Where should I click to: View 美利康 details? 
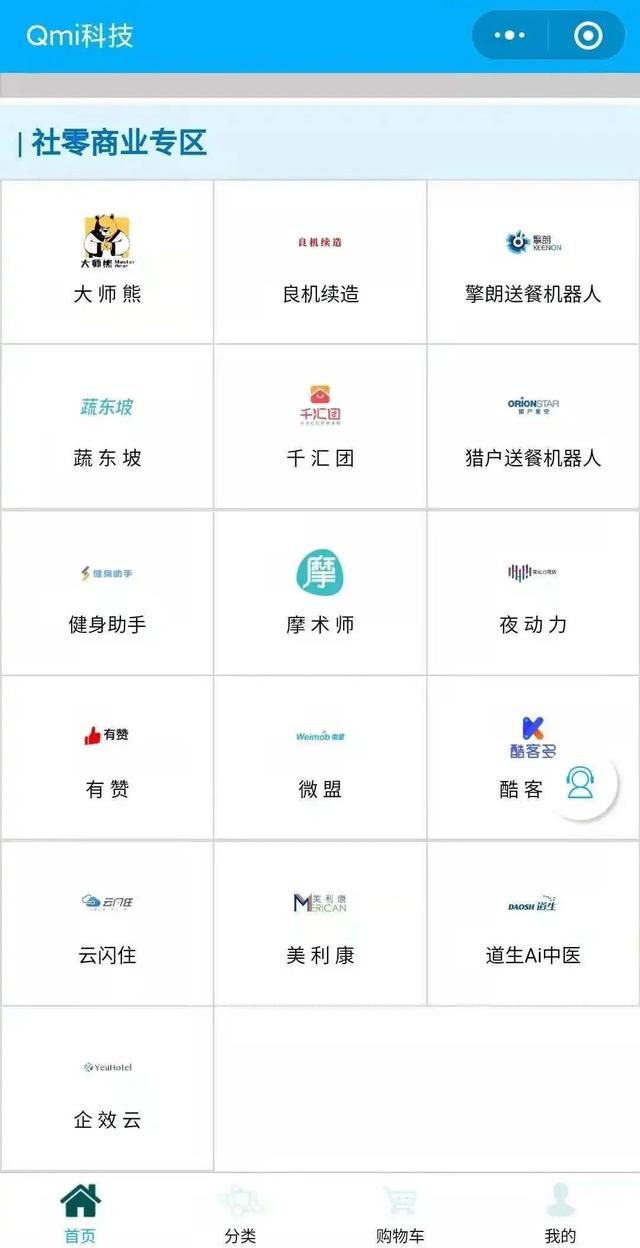coord(320,923)
